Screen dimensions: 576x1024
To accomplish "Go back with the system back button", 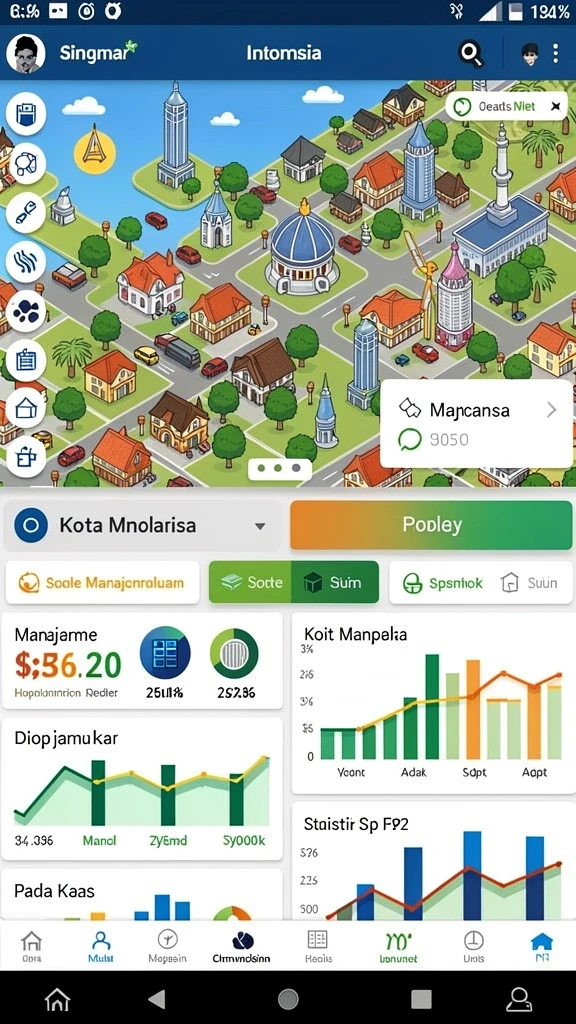I will [x=157, y=998].
